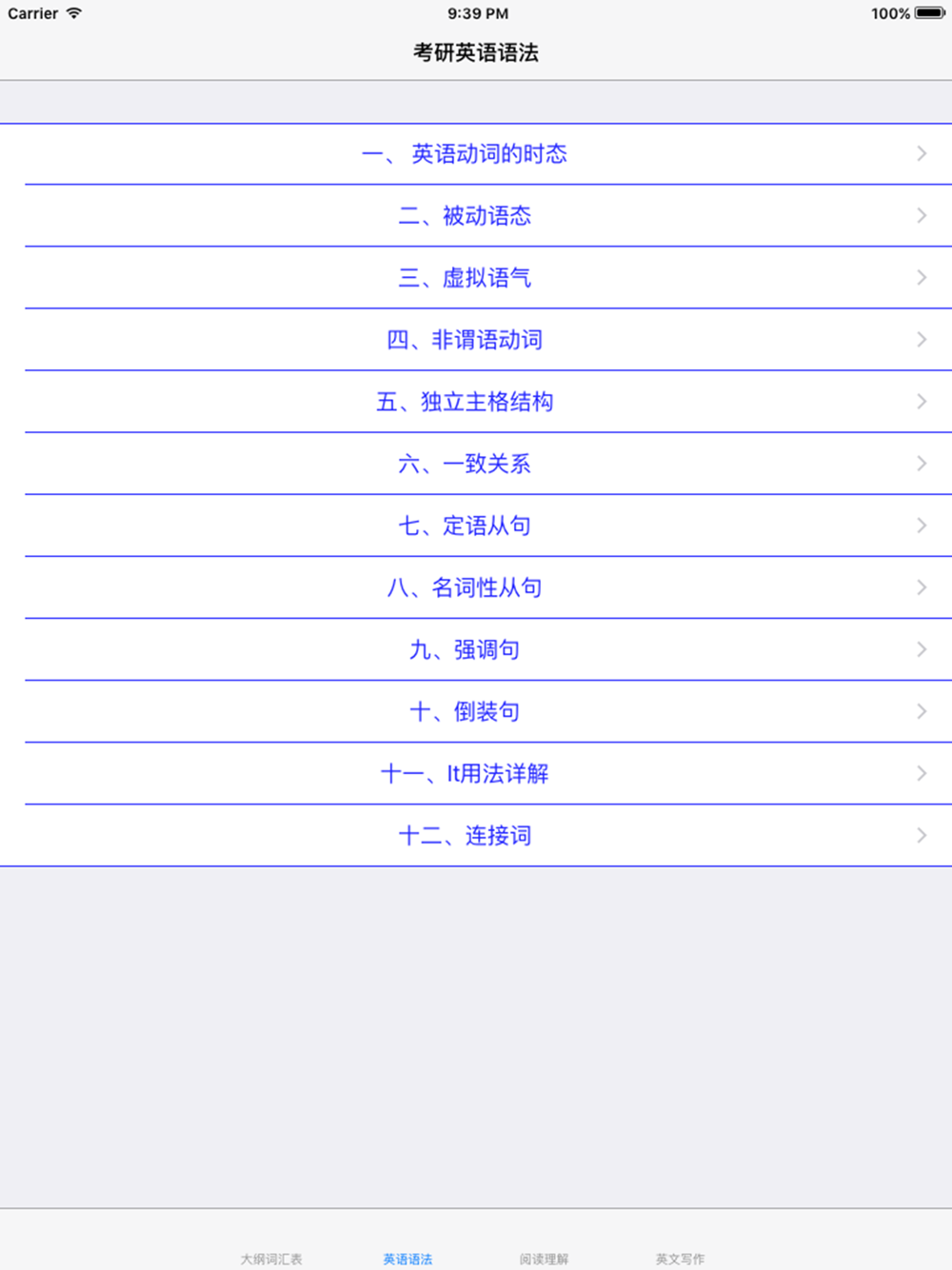952x1270 pixels.
Task: Open 十、倒装句 section
Action: [x=476, y=711]
